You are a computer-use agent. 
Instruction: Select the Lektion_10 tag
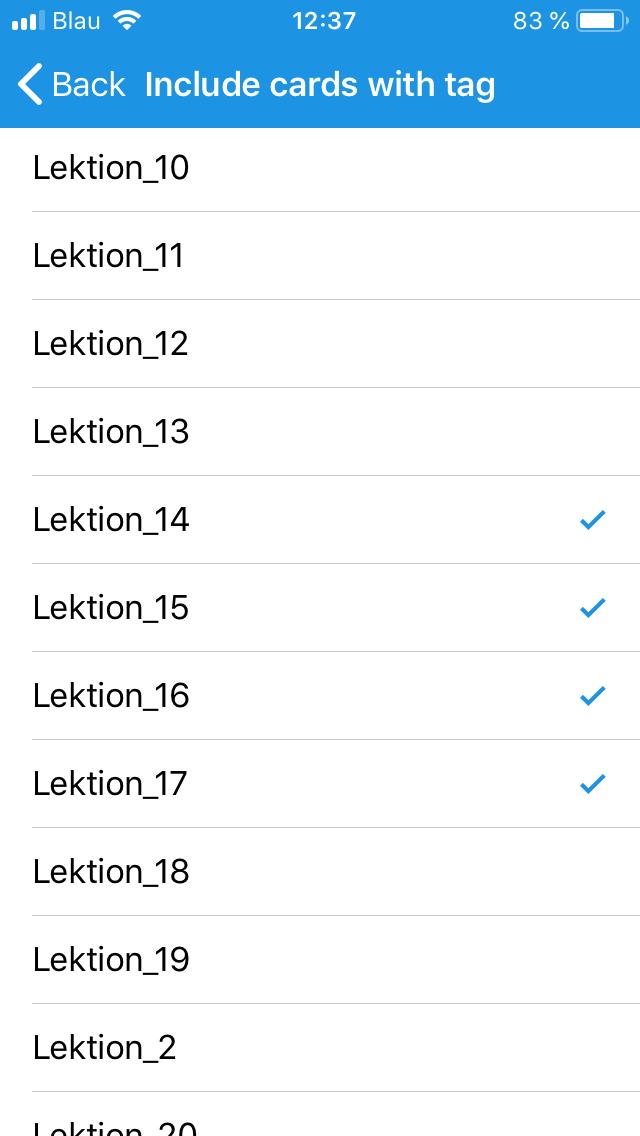(x=320, y=169)
